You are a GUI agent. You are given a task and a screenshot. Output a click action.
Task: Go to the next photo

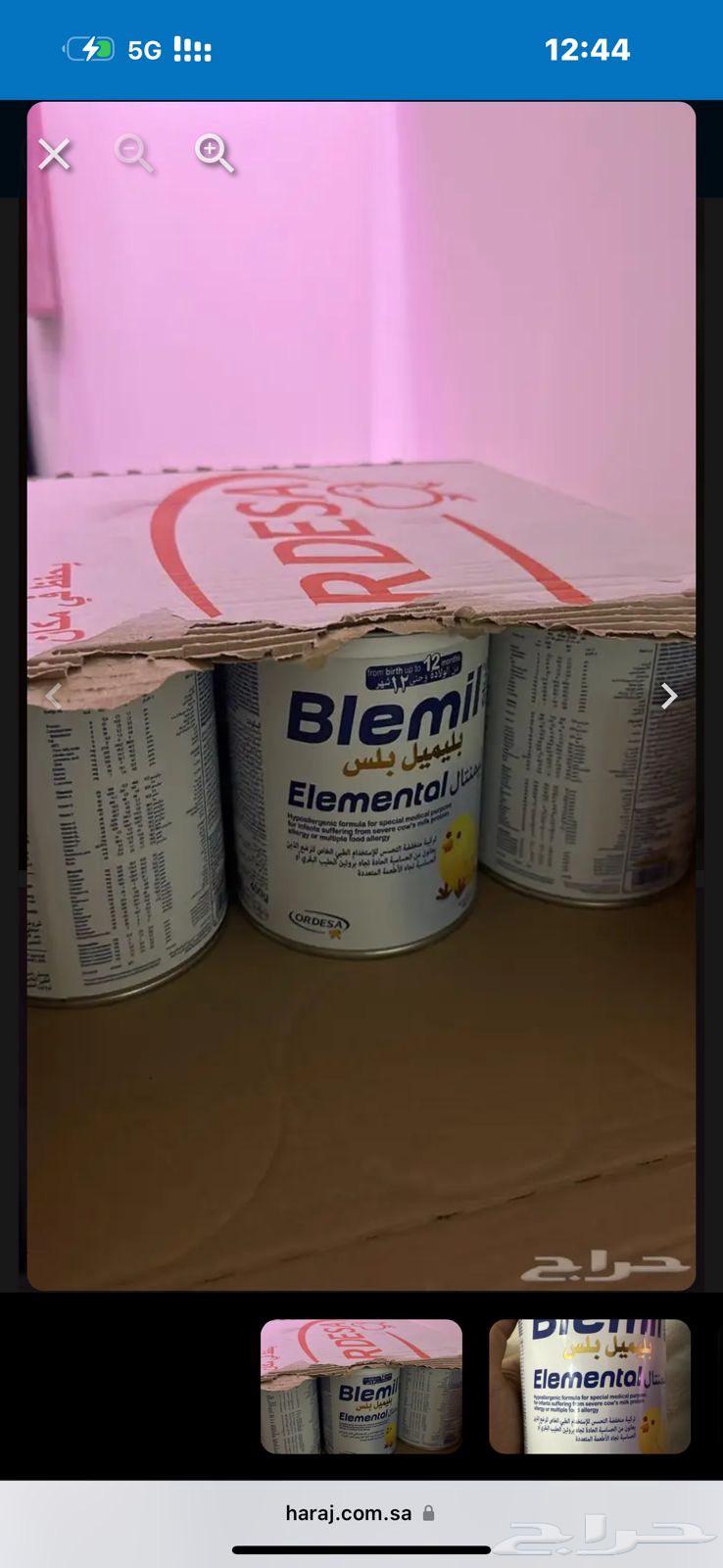pyautogui.click(x=669, y=696)
